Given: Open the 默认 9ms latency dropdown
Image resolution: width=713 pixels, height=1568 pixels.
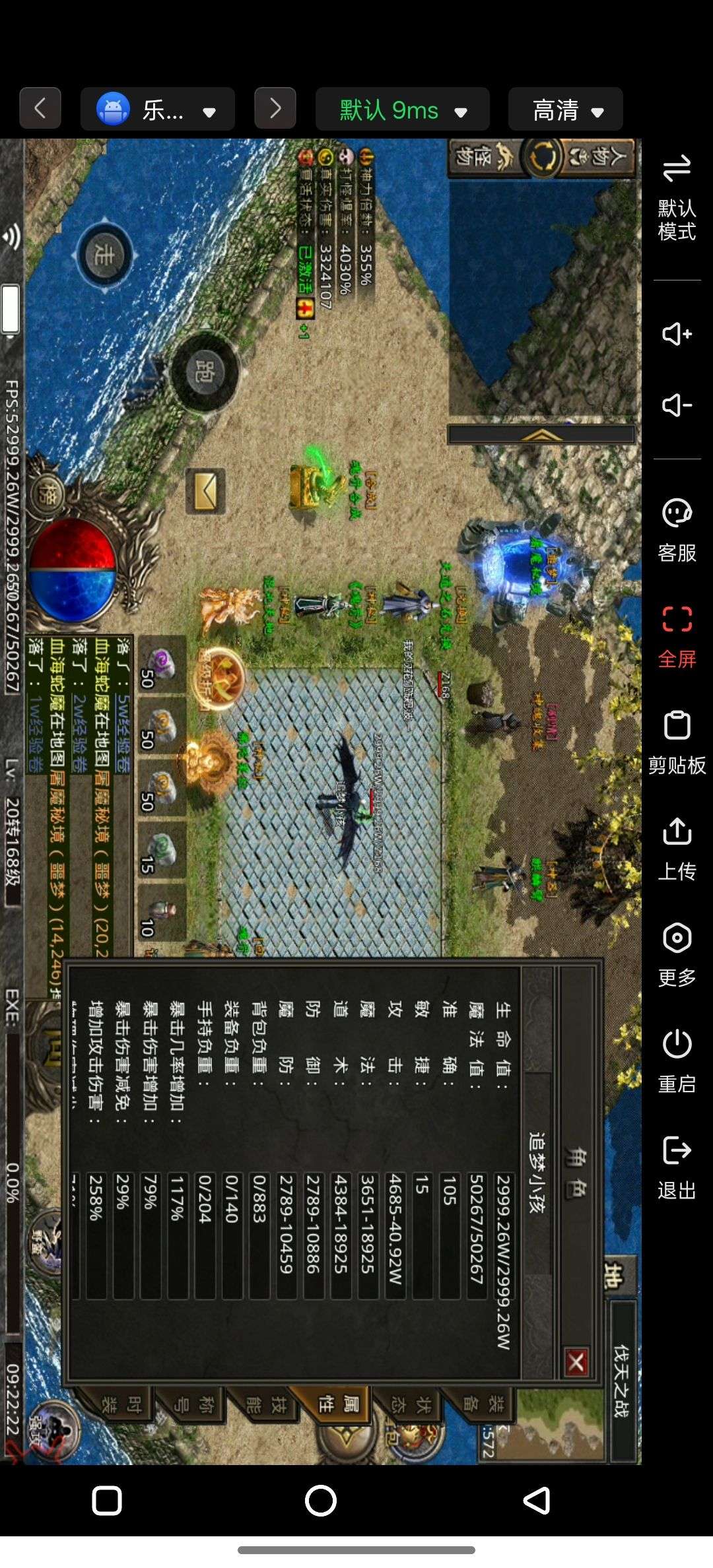Looking at the screenshot, I should 402,110.
